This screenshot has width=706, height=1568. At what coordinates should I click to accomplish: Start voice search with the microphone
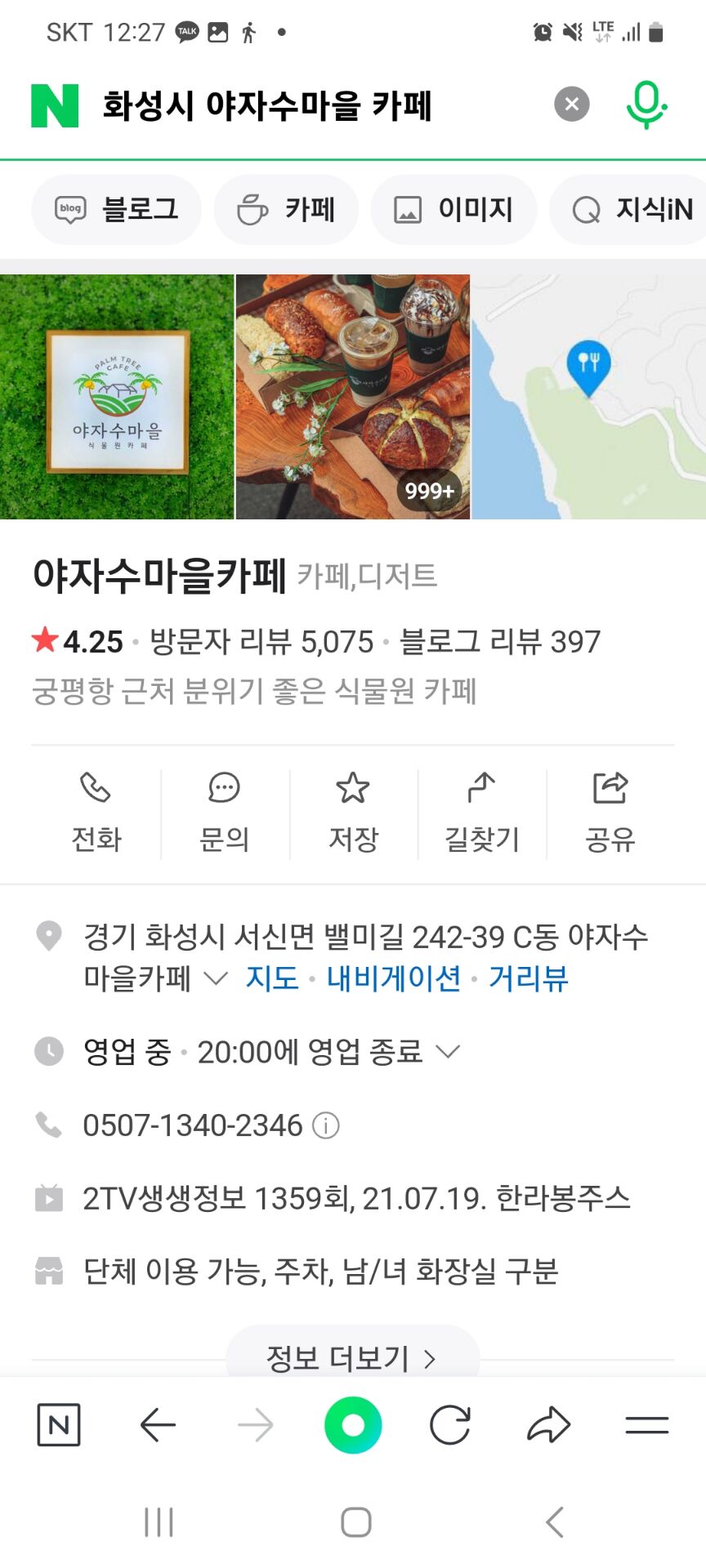(x=646, y=105)
